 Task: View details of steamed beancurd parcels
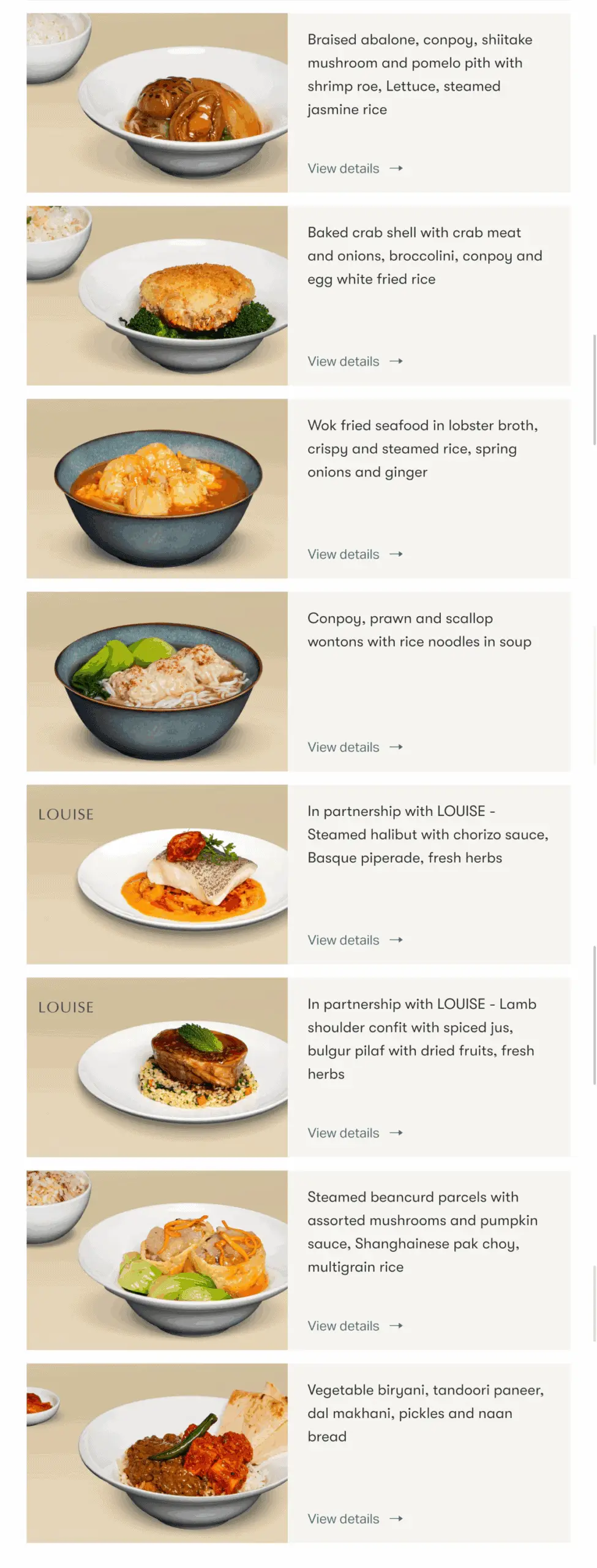click(x=355, y=1326)
